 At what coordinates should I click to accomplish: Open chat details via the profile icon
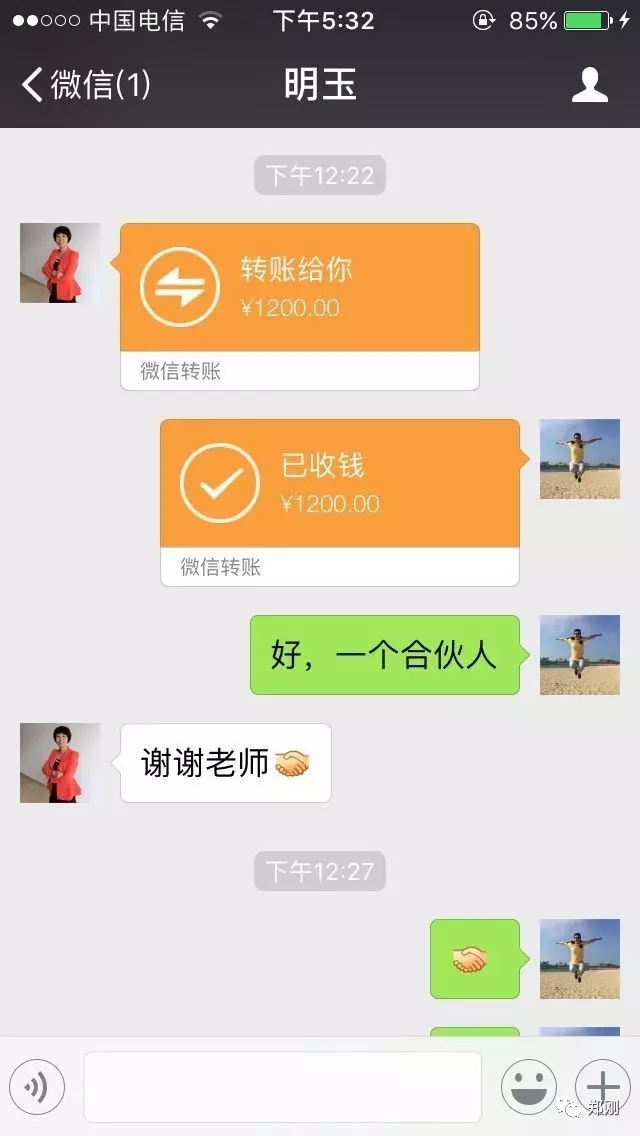[589, 85]
